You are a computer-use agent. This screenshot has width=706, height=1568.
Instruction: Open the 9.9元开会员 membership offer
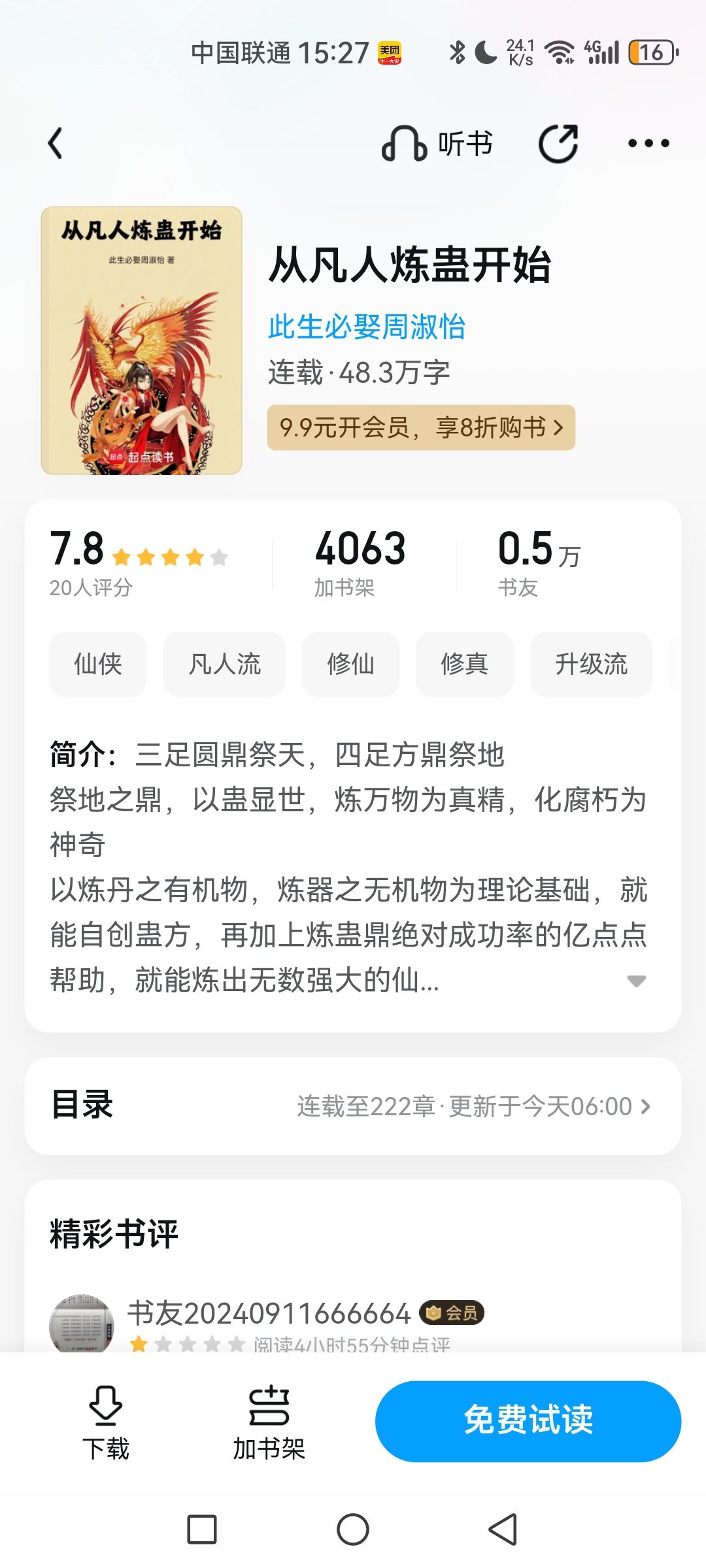click(421, 428)
